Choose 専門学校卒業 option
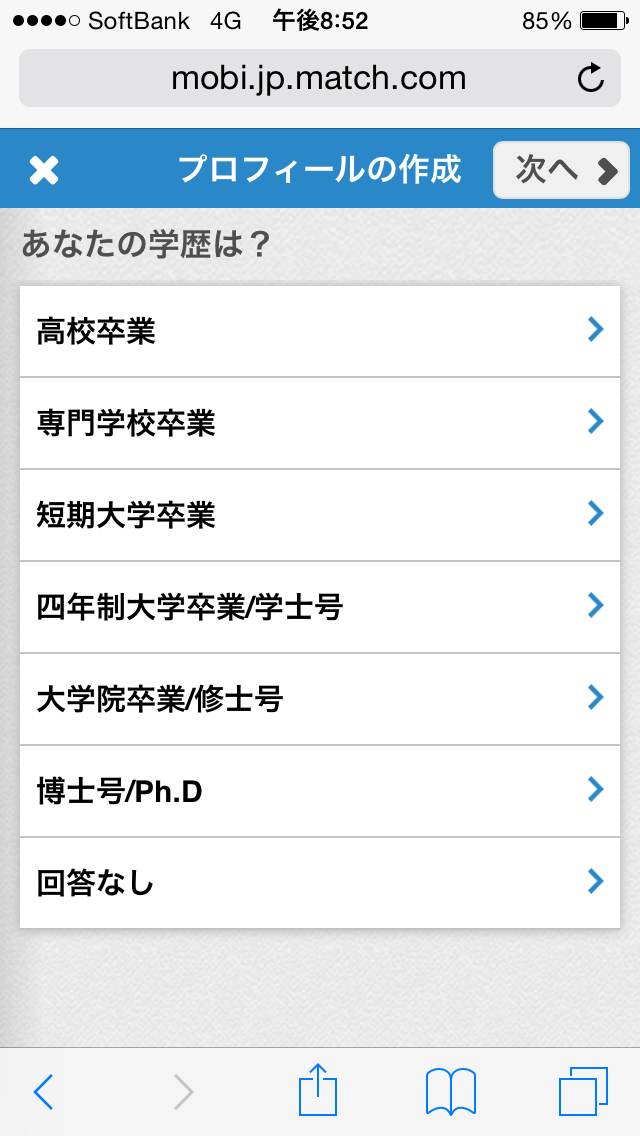Screen dimensions: 640x1136 tap(320, 423)
